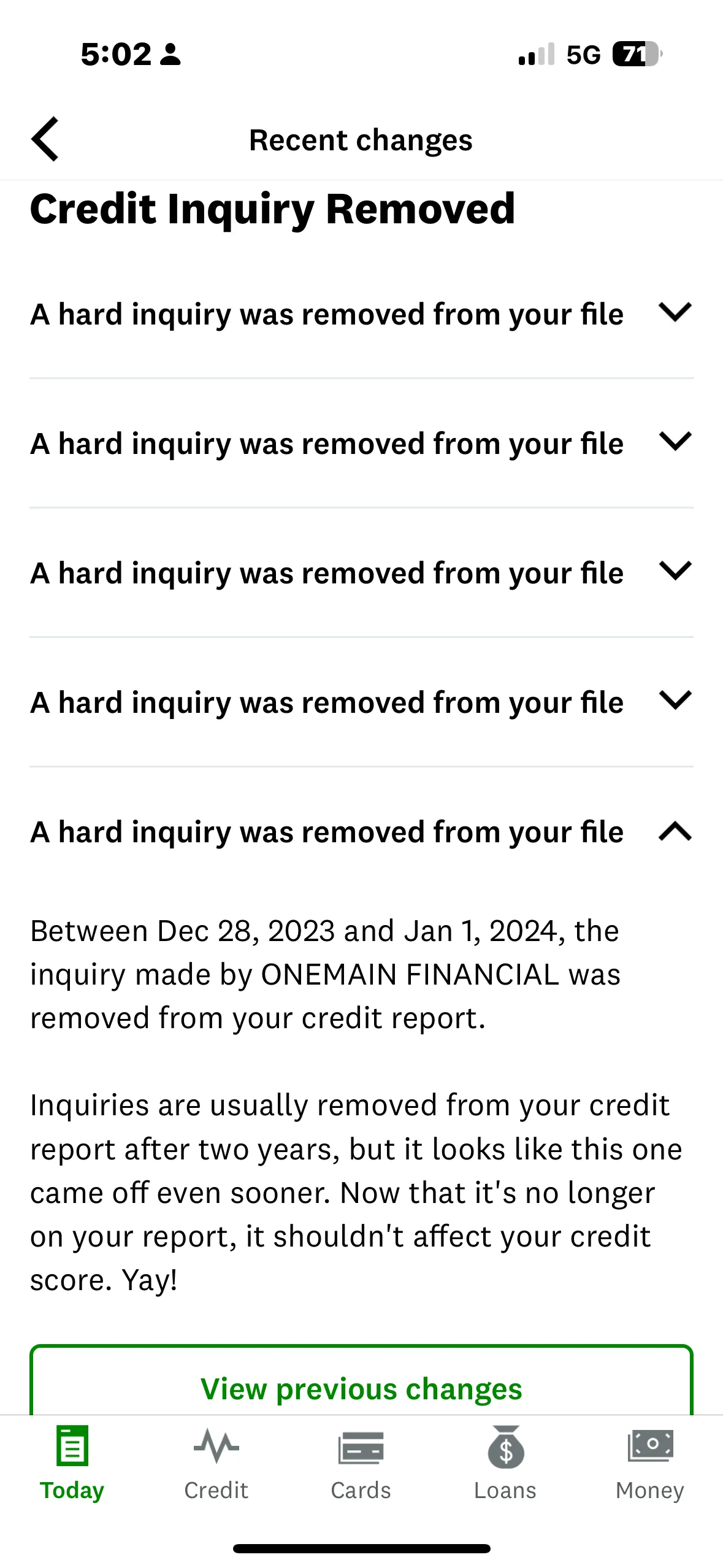The width and height of the screenshot is (723, 1568).
Task: Switch to the Today tab
Action: pyautogui.click(x=72, y=1463)
